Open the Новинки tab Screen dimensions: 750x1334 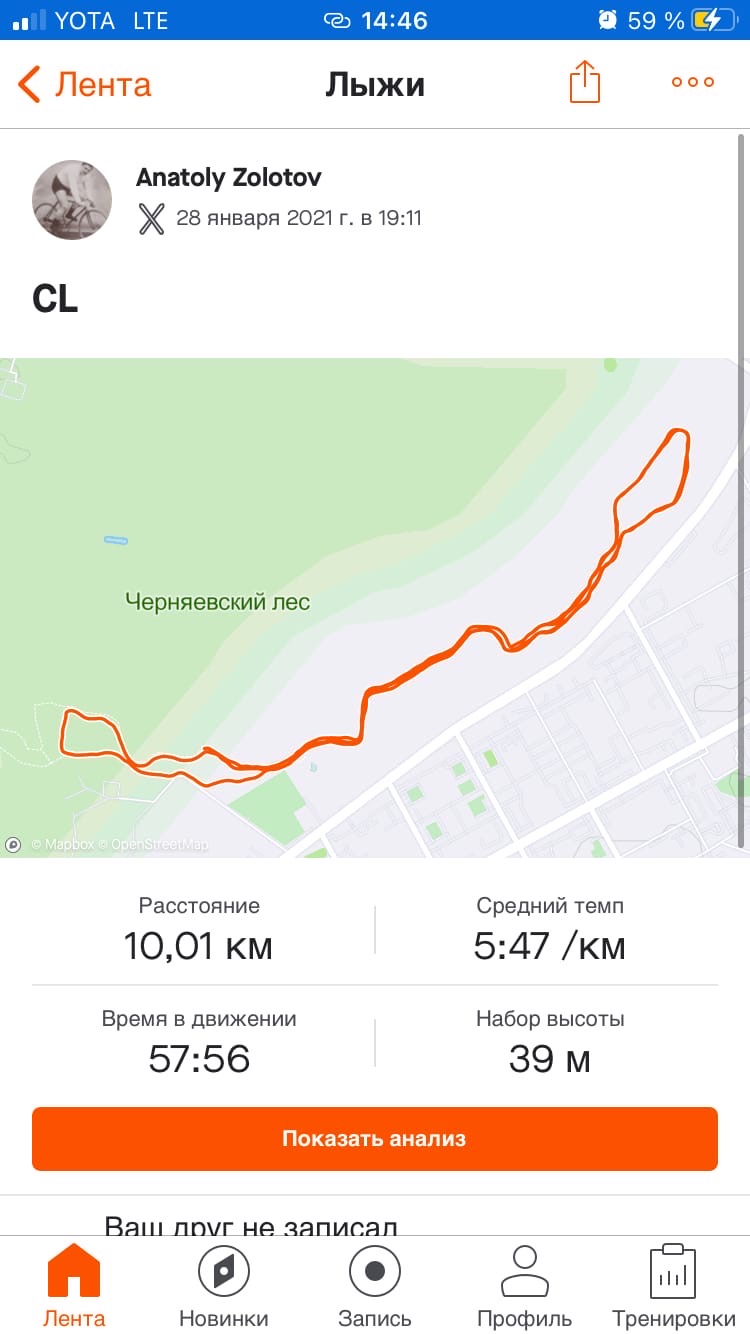(x=224, y=1285)
